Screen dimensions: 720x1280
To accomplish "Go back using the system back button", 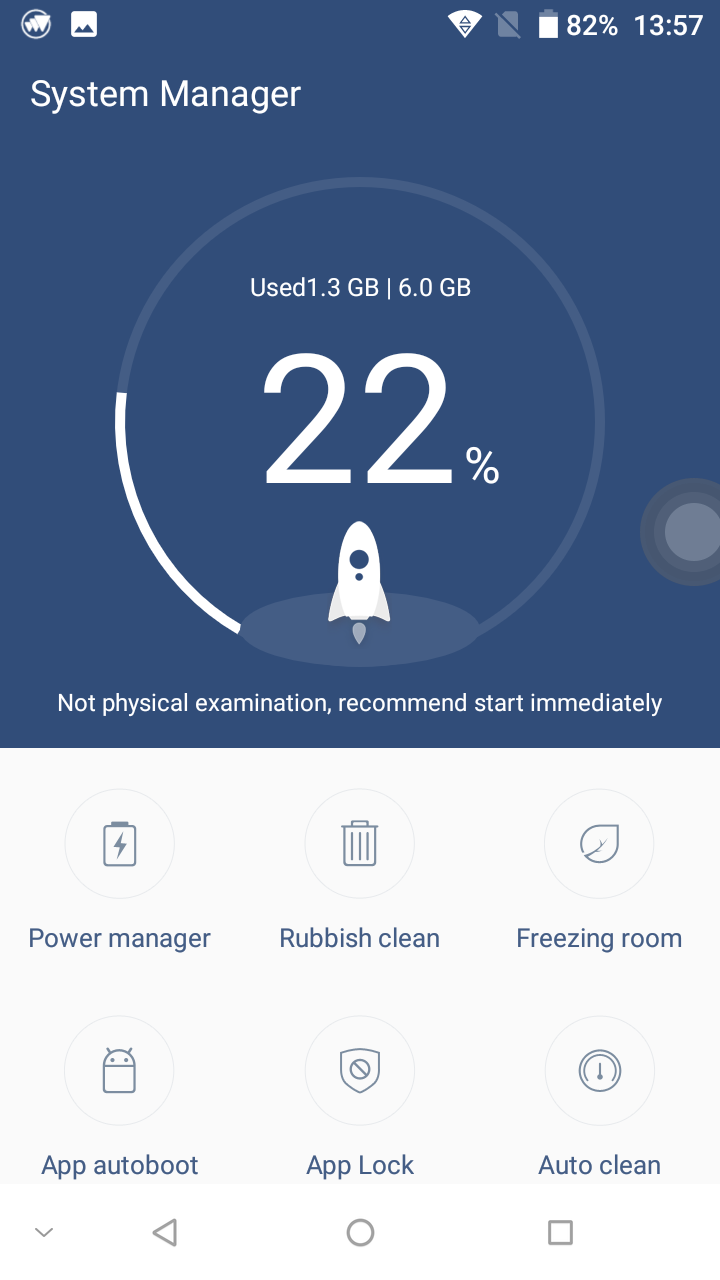I will pyautogui.click(x=165, y=1233).
